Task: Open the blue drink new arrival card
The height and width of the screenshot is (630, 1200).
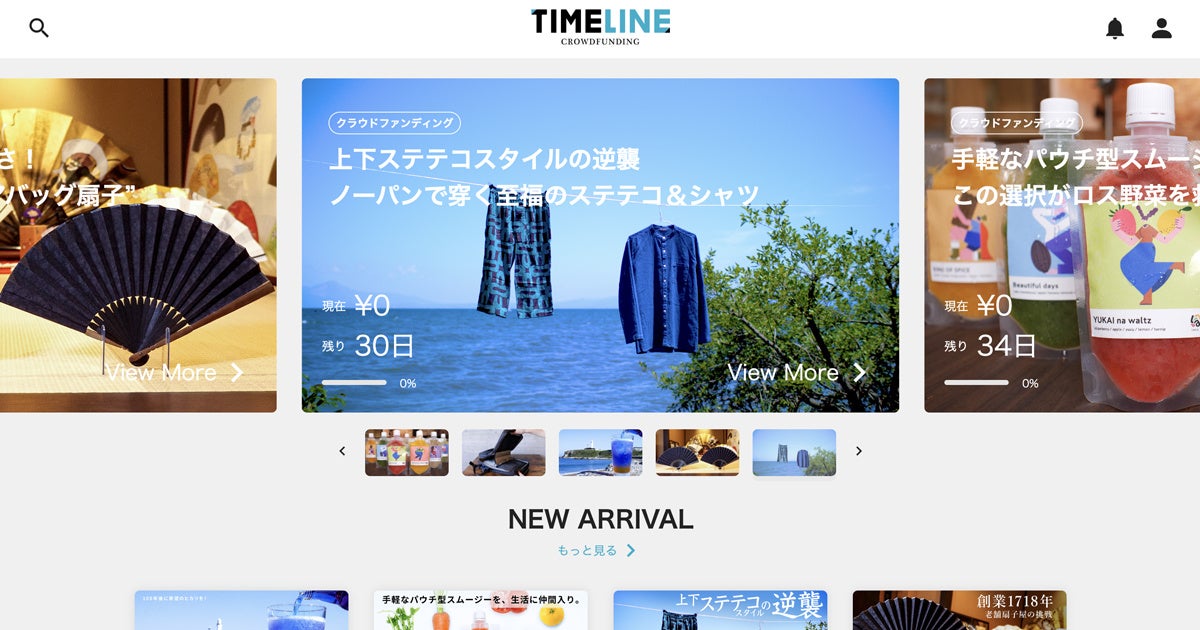Action: (242, 610)
